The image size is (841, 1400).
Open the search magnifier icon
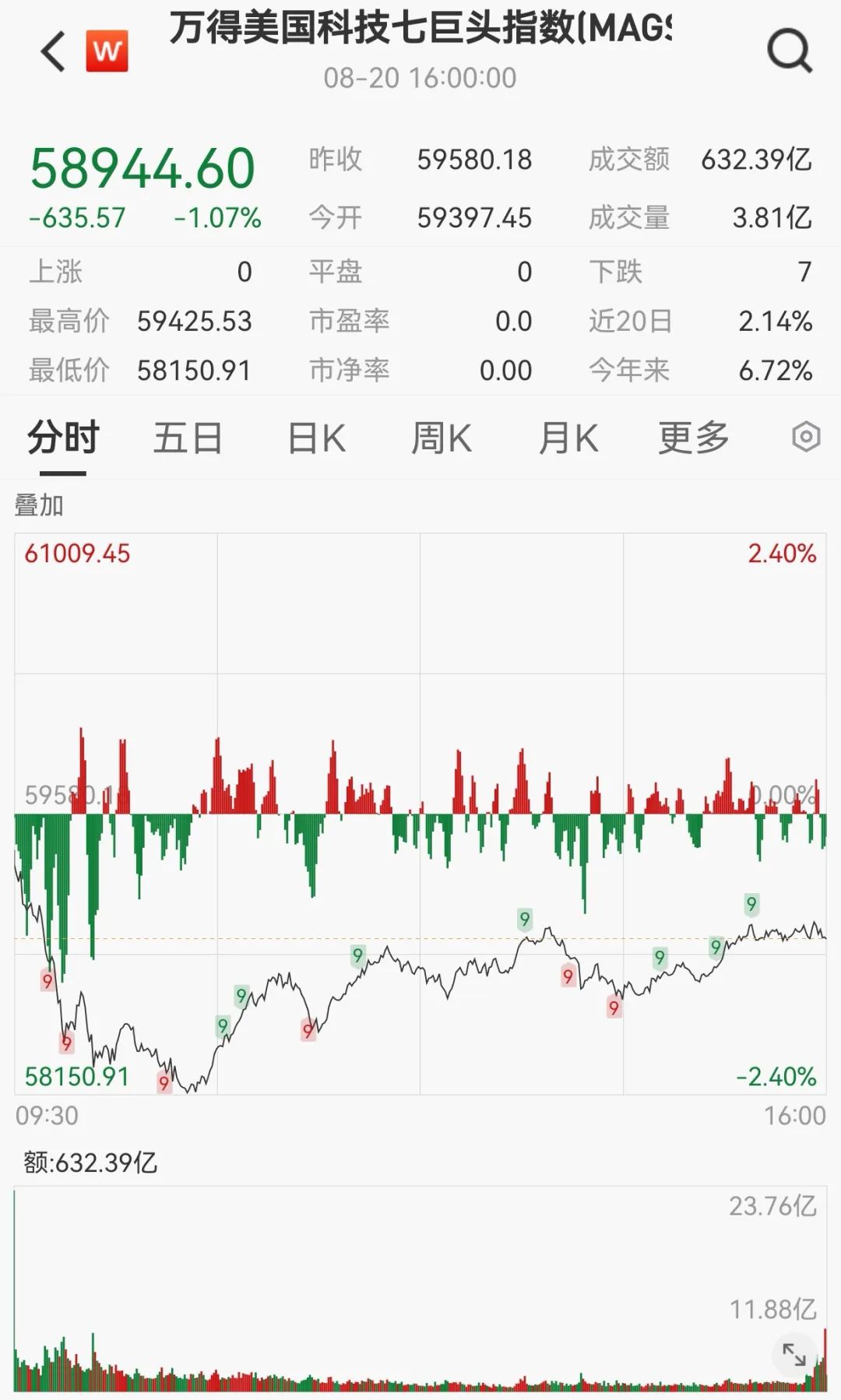point(790,51)
